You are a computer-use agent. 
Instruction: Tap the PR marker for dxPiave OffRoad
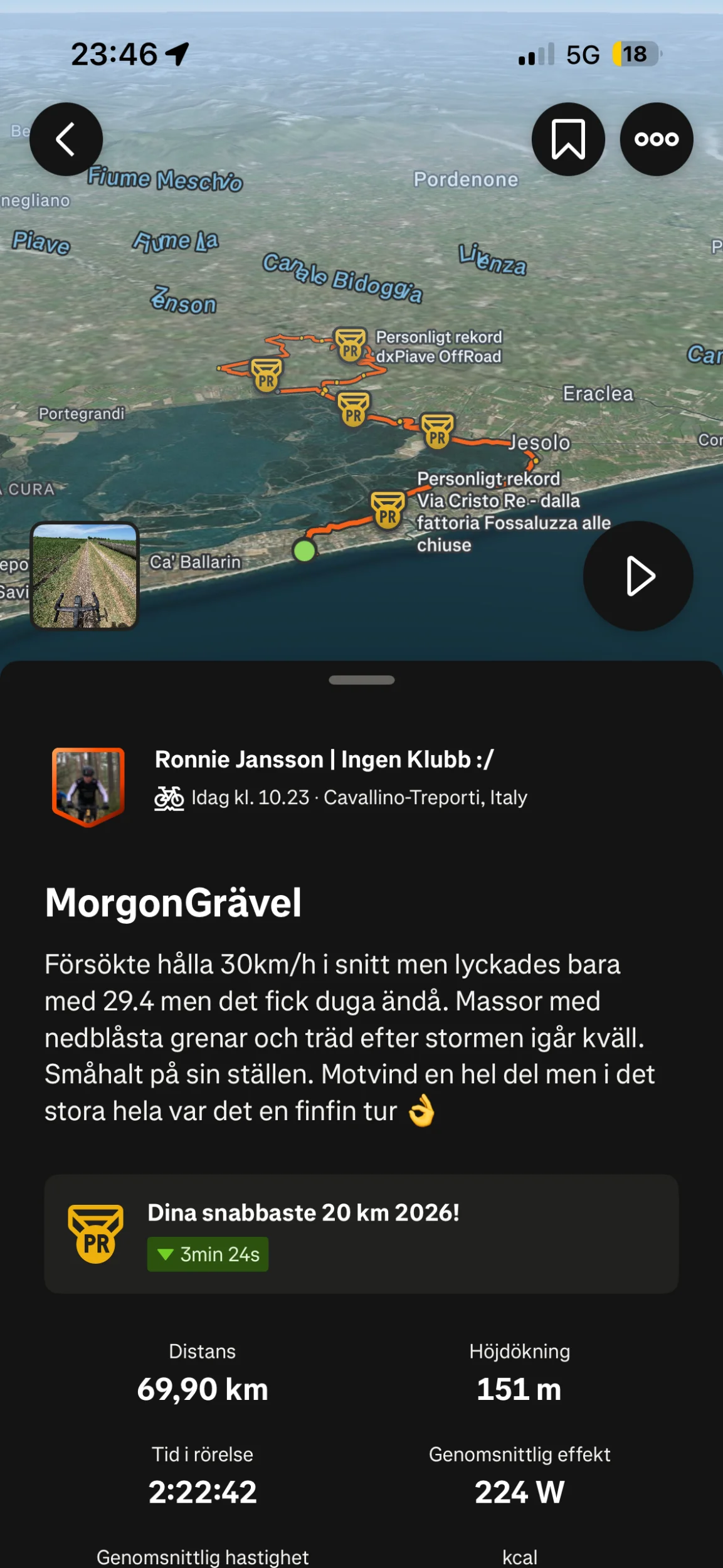pos(351,344)
